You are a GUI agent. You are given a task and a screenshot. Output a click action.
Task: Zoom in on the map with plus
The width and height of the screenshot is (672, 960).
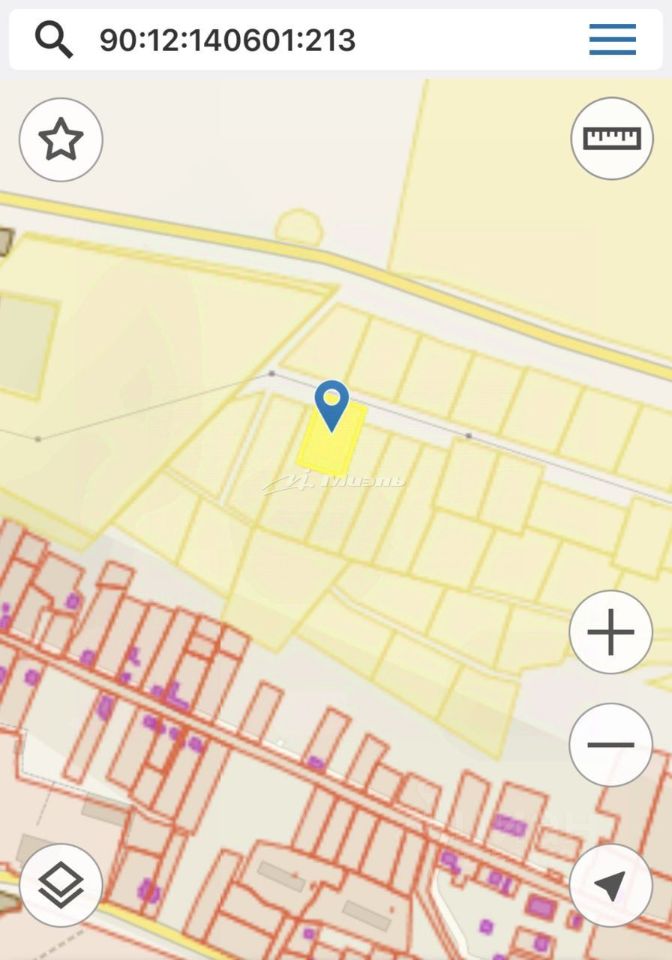point(611,632)
